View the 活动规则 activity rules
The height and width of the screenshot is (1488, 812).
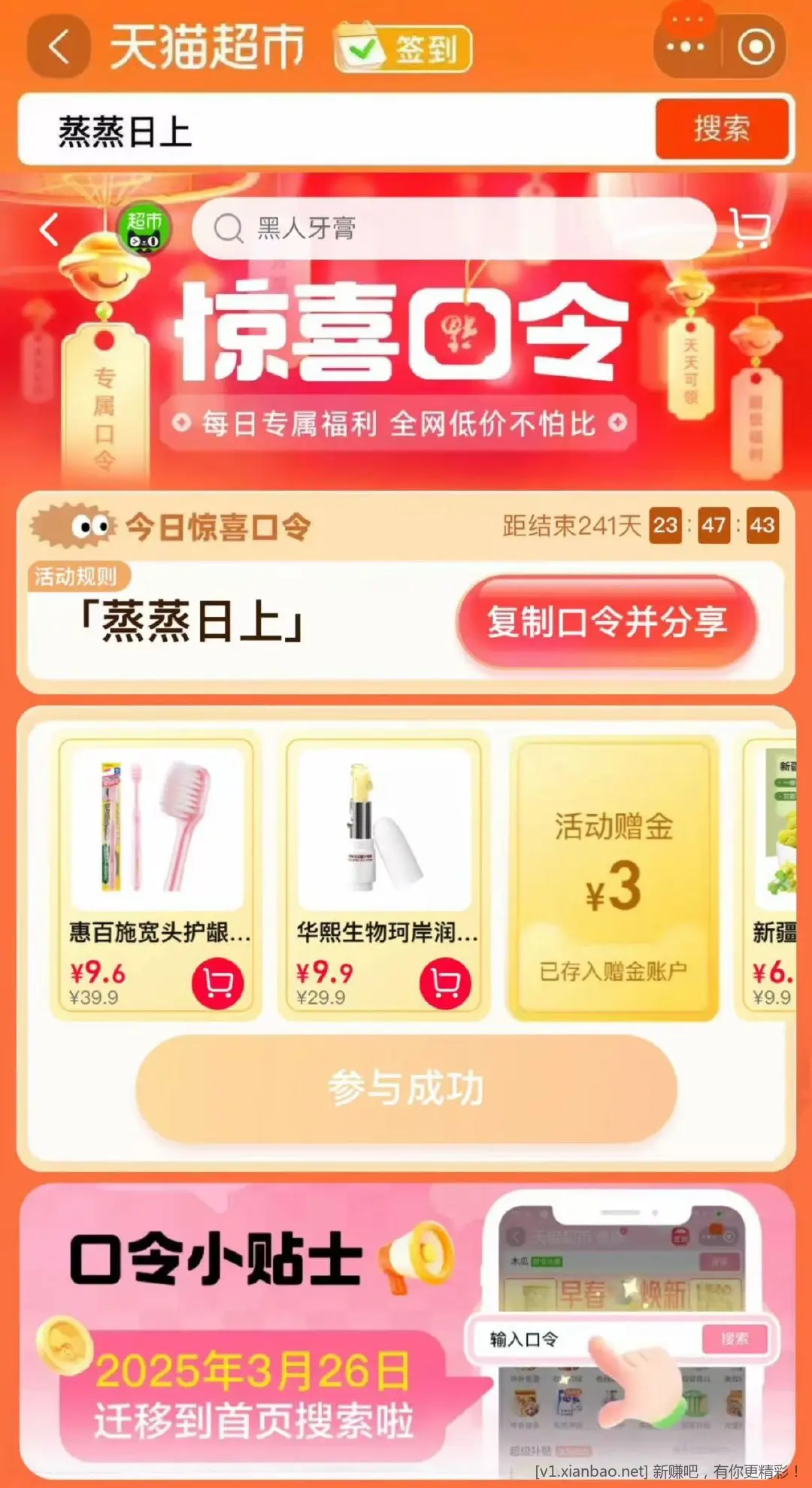click(x=76, y=576)
